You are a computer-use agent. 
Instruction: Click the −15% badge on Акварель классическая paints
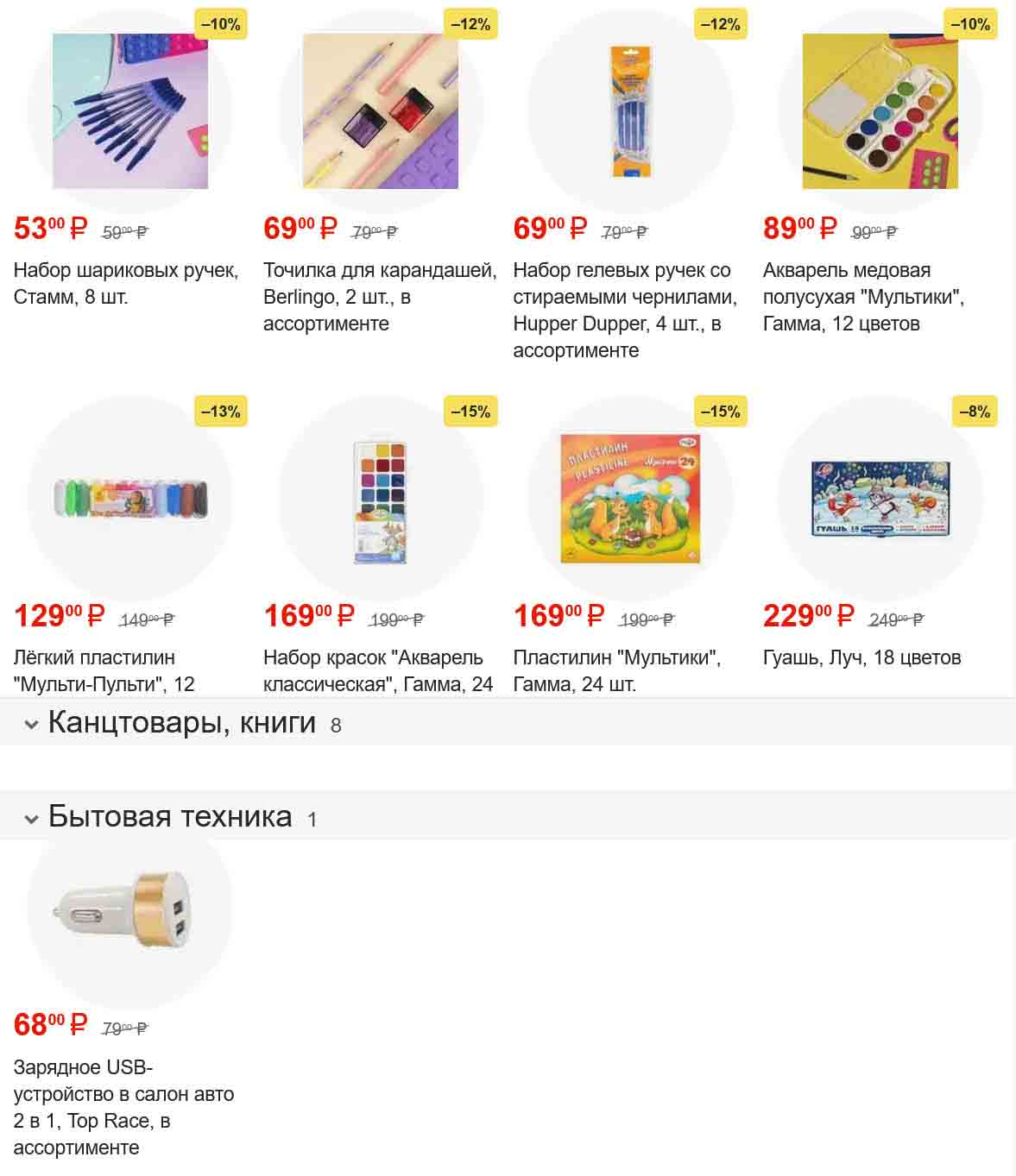point(469,412)
